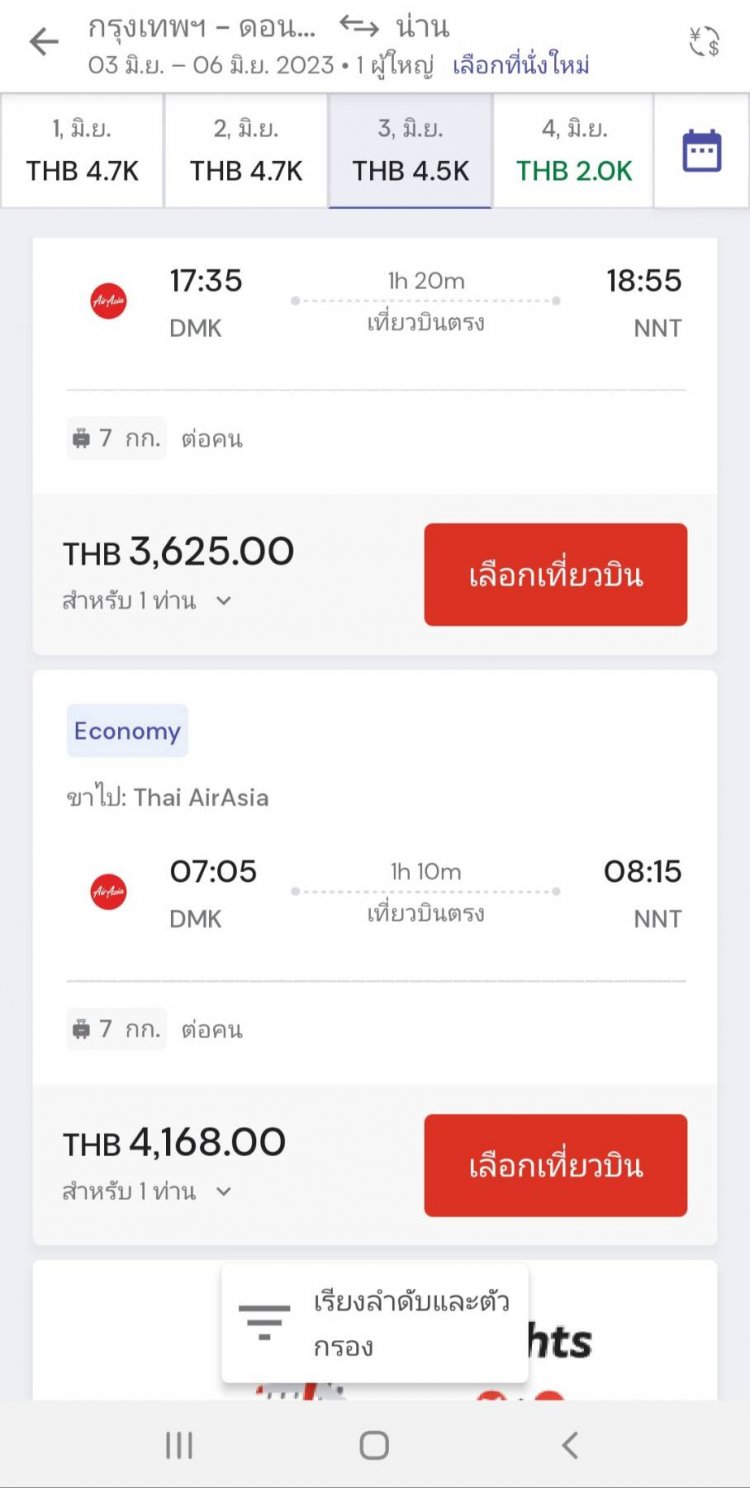Go back using the top-left arrow
Image resolution: width=750 pixels, height=1488 pixels.
pos(44,42)
